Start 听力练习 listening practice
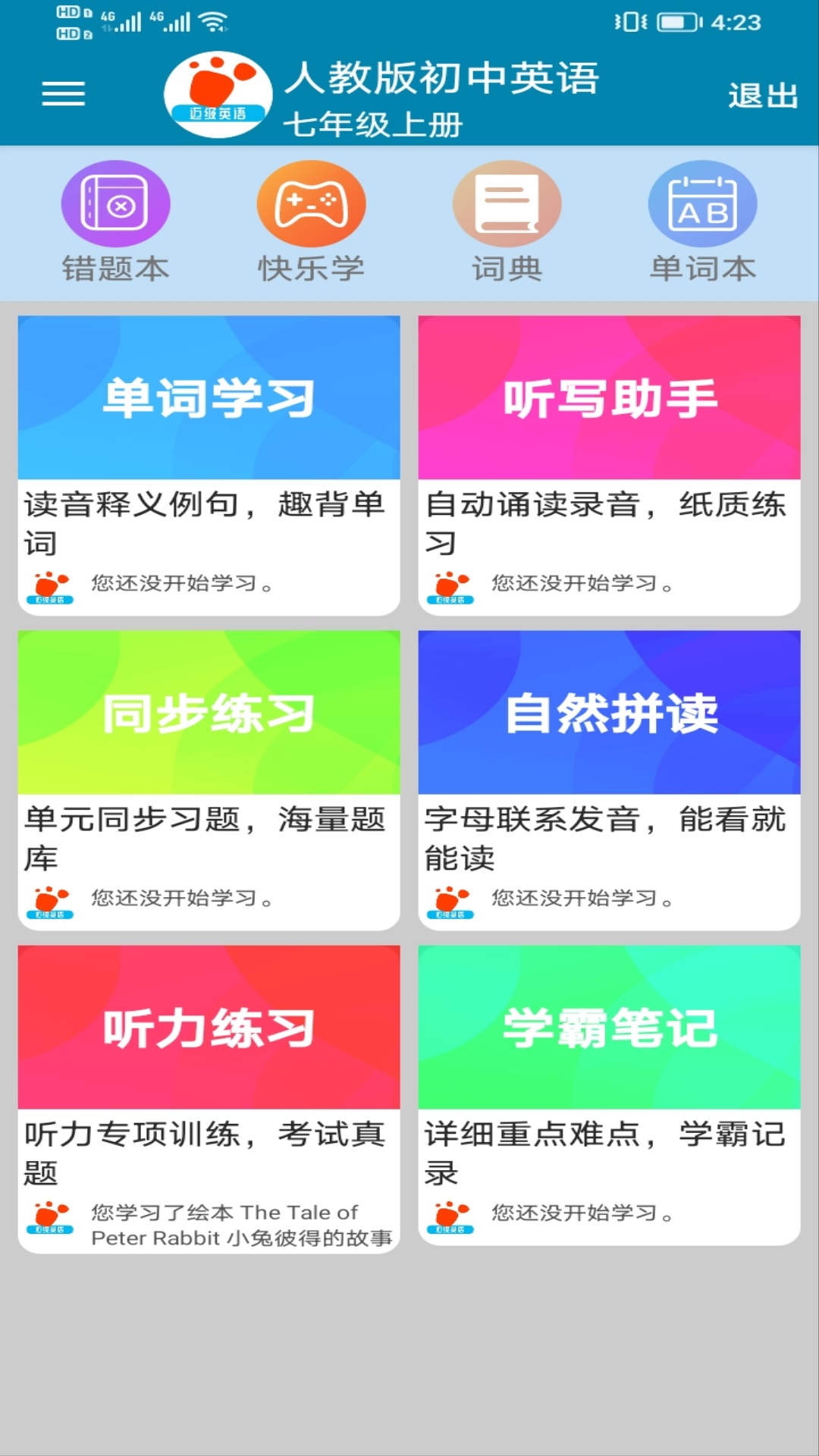The image size is (819, 1456). (x=209, y=1097)
